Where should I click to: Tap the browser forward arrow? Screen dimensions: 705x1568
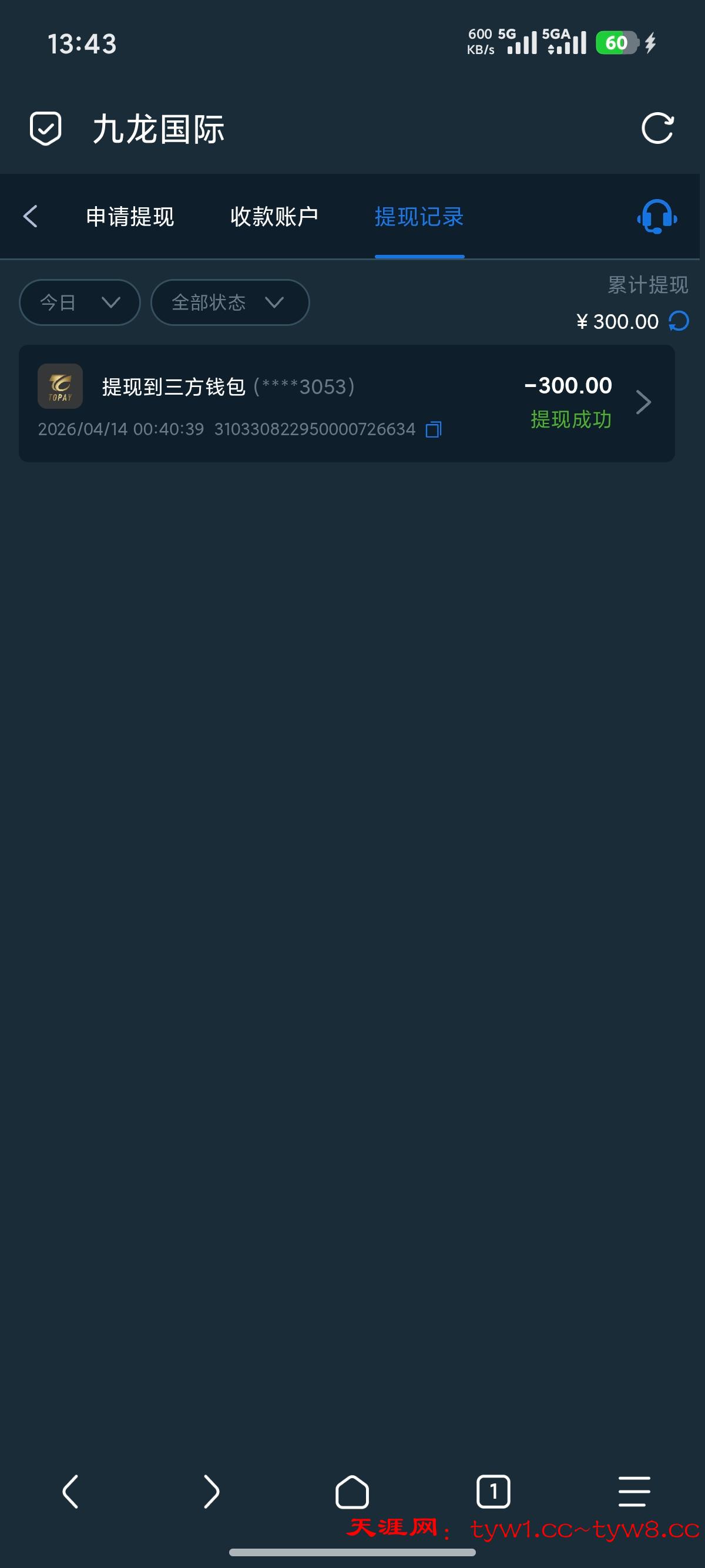click(x=211, y=1491)
